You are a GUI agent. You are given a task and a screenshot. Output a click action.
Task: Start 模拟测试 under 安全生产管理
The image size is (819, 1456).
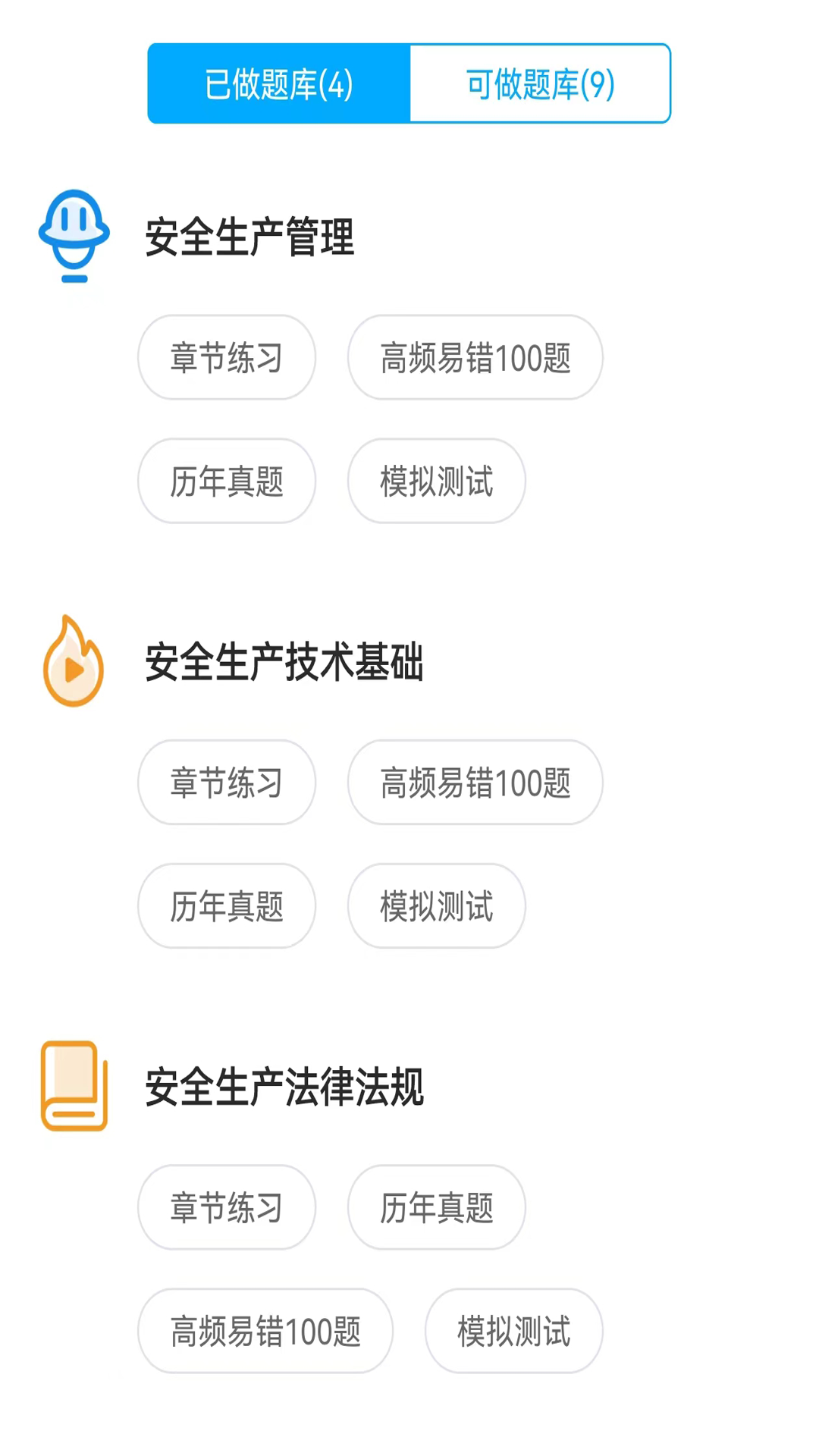tap(436, 481)
